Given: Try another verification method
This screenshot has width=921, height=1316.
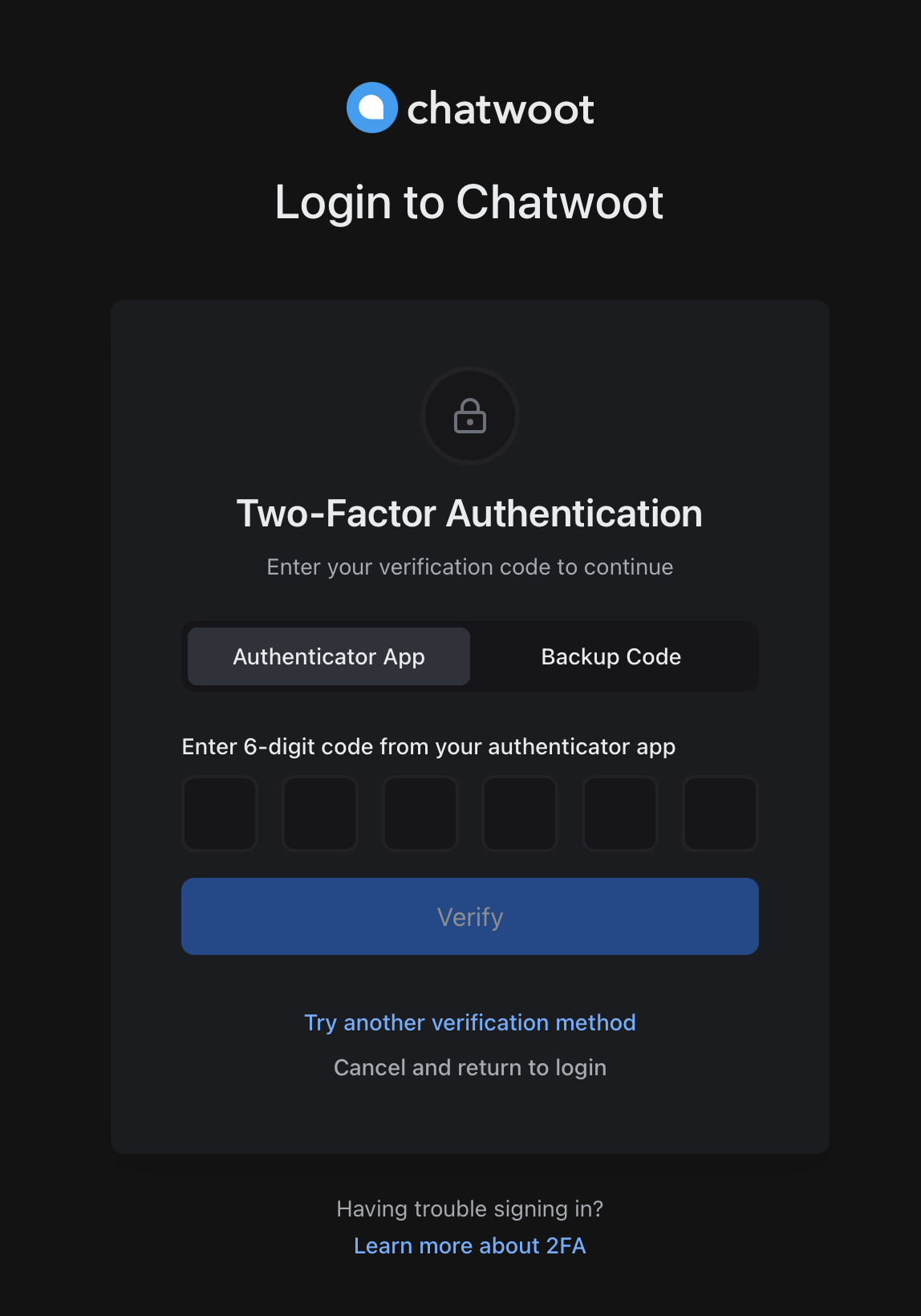Looking at the screenshot, I should point(470,1022).
